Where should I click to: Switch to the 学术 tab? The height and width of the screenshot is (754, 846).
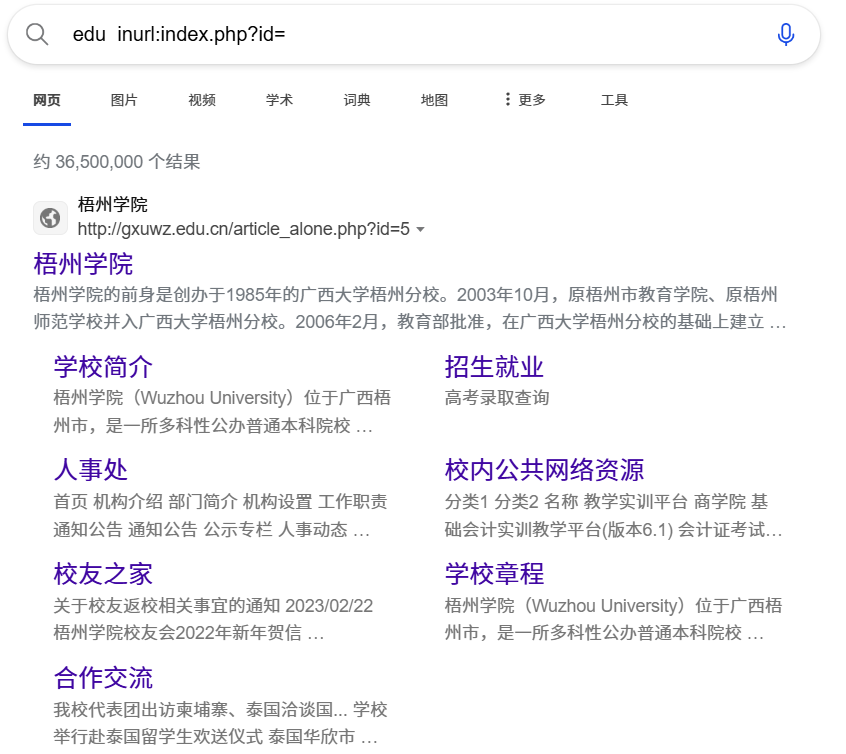tap(279, 100)
